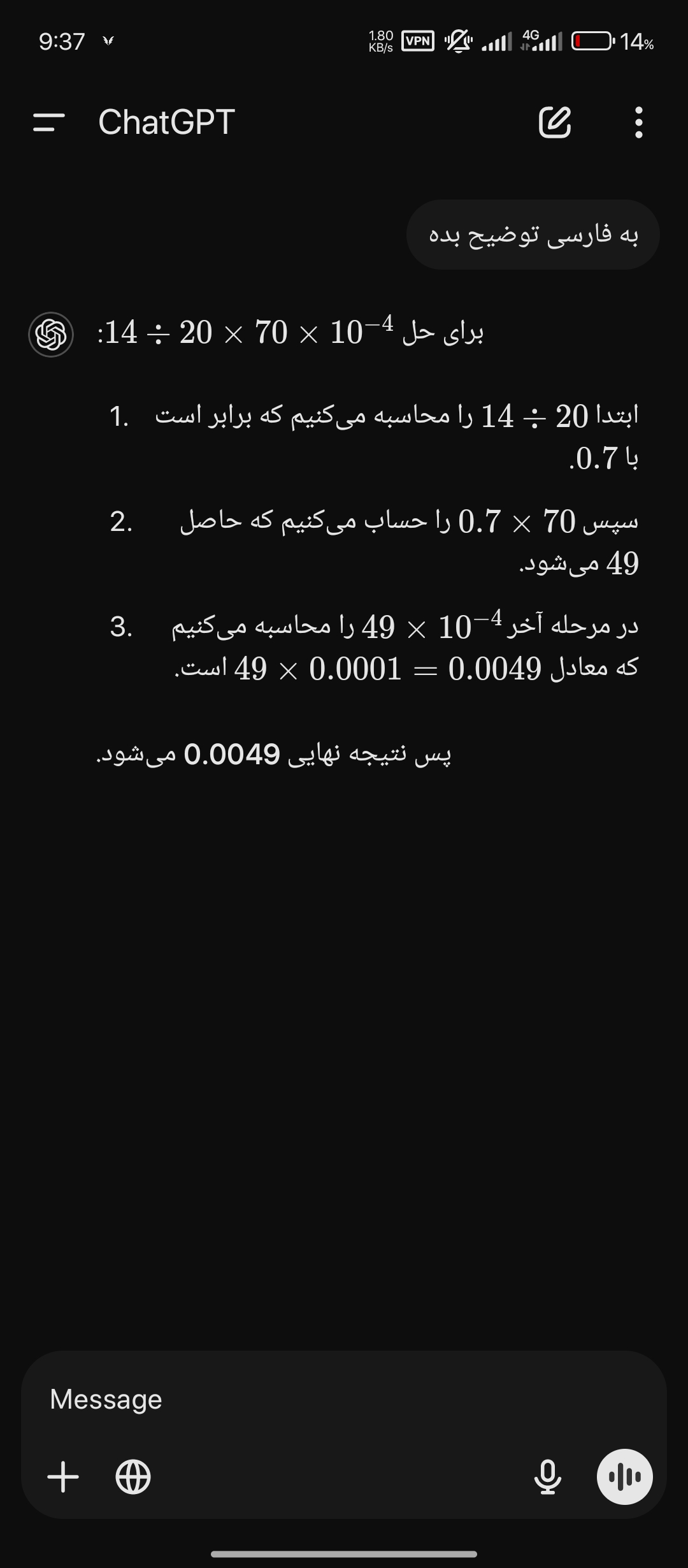Launch voice mode with waveform button
Image resolution: width=688 pixels, height=1568 pixels.
tap(624, 1477)
